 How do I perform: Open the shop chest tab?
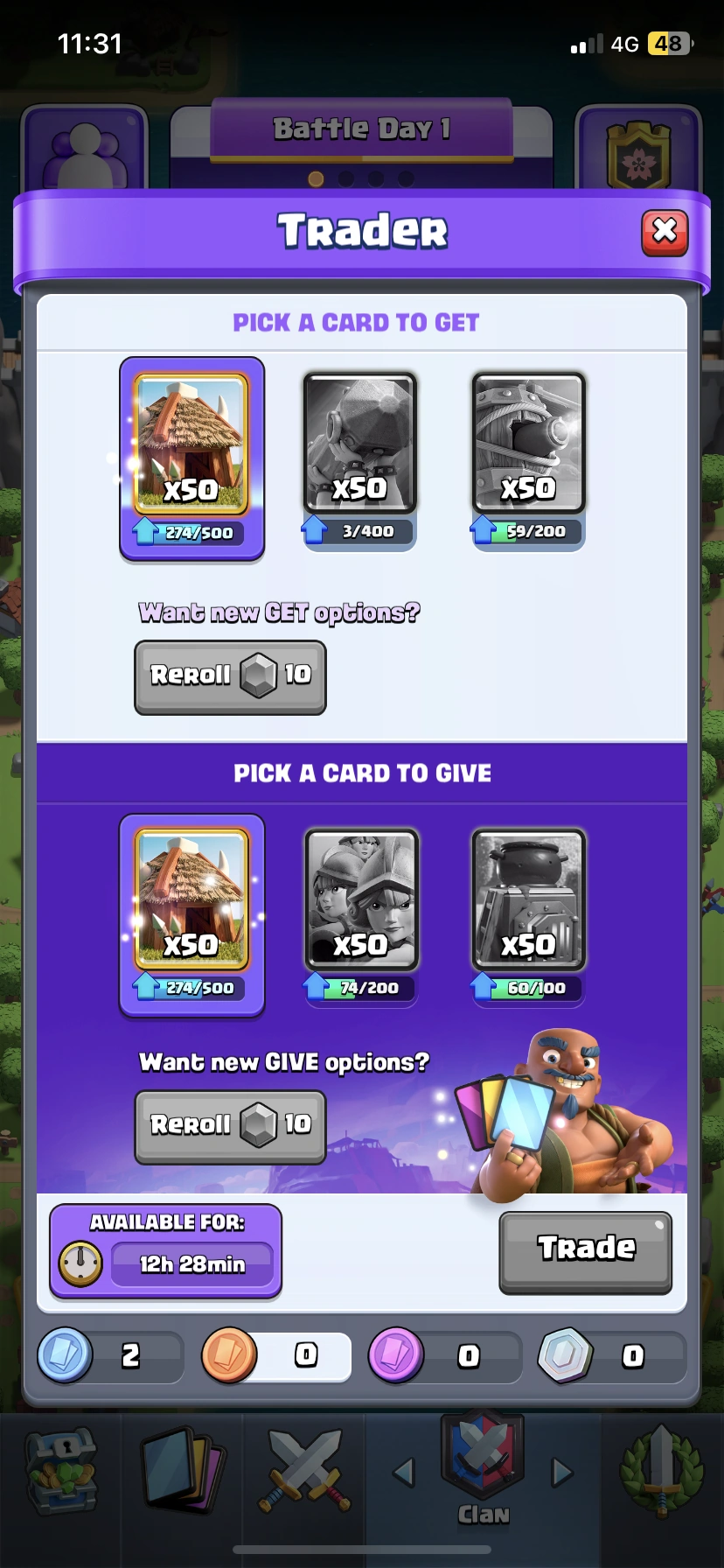pos(61,1473)
